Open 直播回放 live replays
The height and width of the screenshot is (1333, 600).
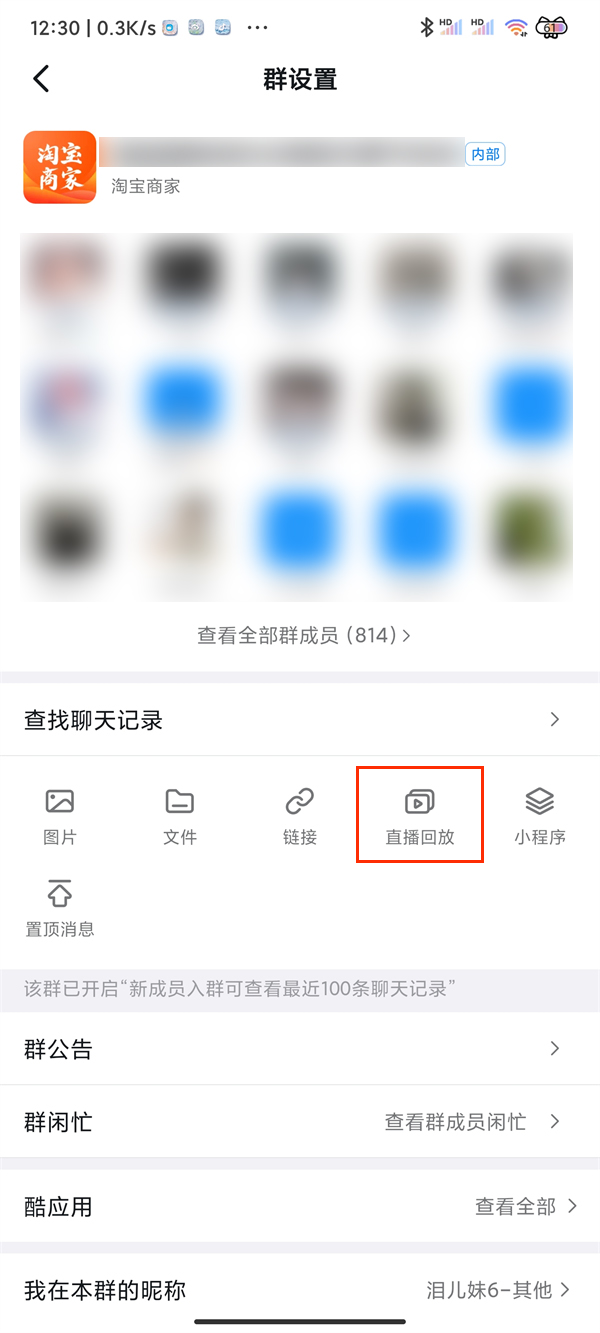[x=420, y=816]
